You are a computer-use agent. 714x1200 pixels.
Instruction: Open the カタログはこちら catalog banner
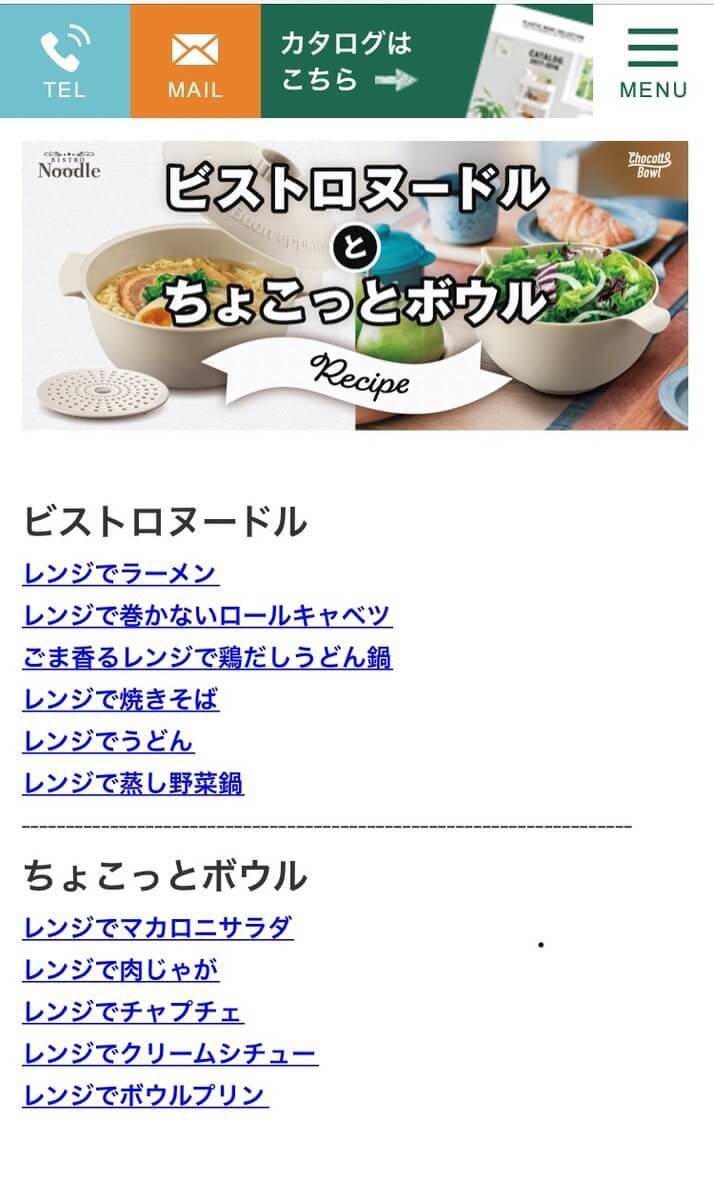click(x=426, y=61)
